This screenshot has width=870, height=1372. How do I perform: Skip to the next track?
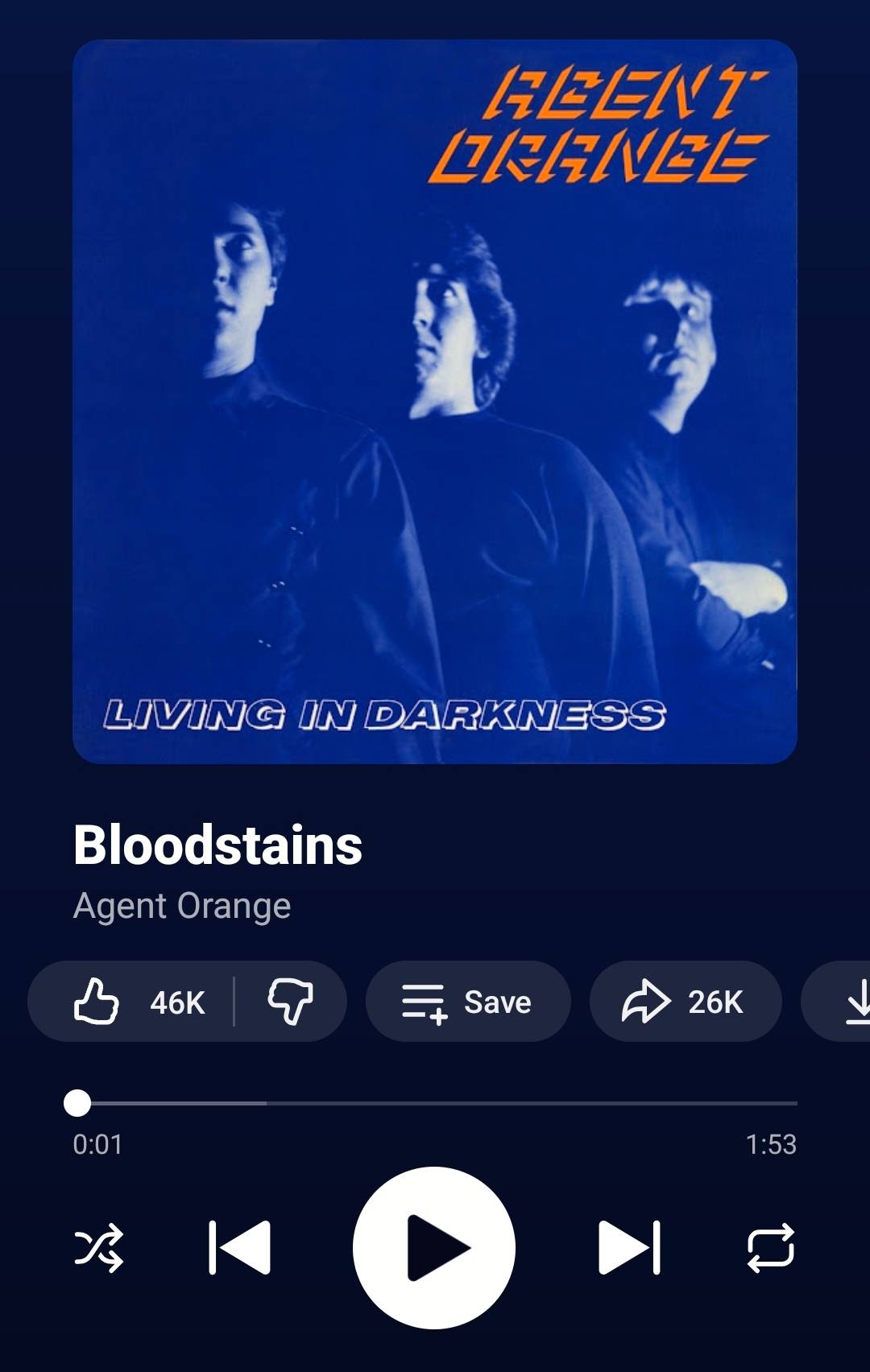coord(629,1248)
